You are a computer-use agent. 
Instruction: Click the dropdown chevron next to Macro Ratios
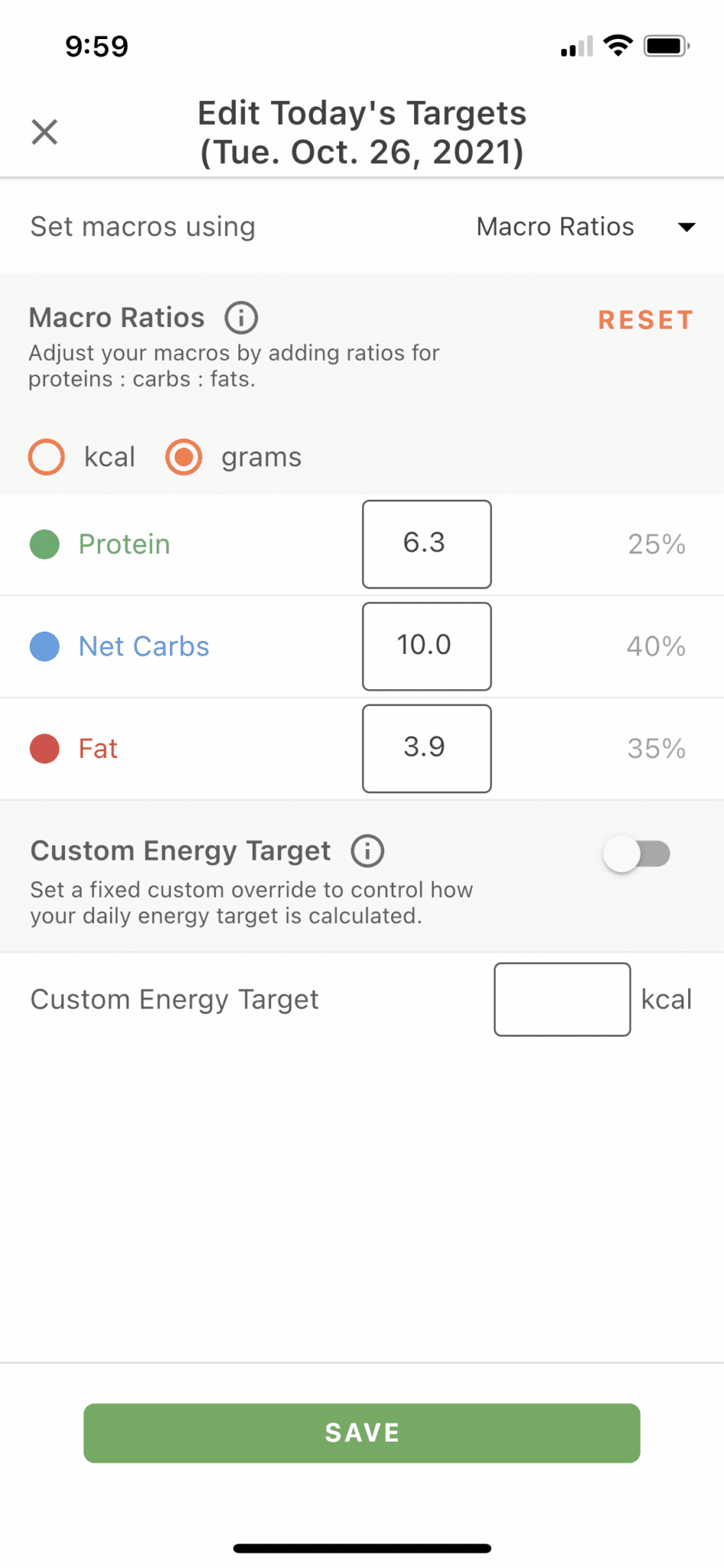tap(686, 227)
